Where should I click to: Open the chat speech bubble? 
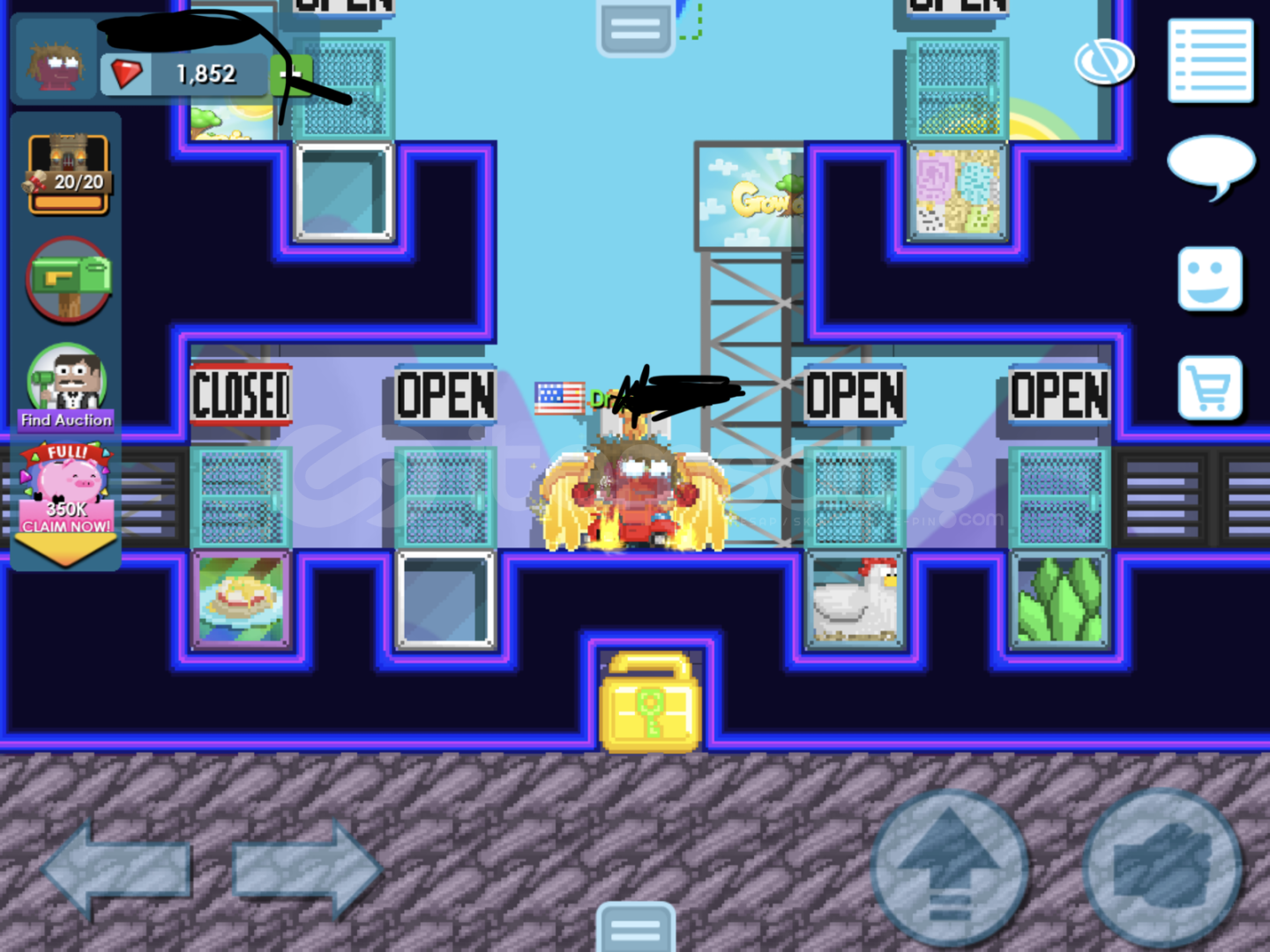click(1210, 166)
